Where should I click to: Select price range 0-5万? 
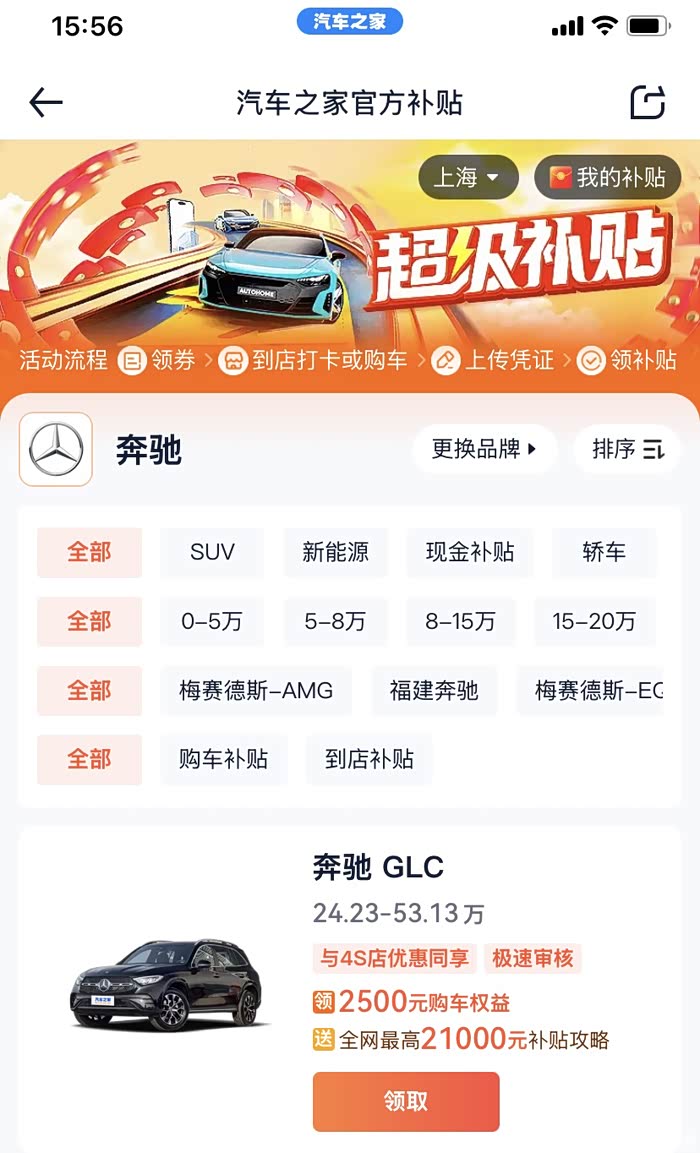[x=212, y=621]
